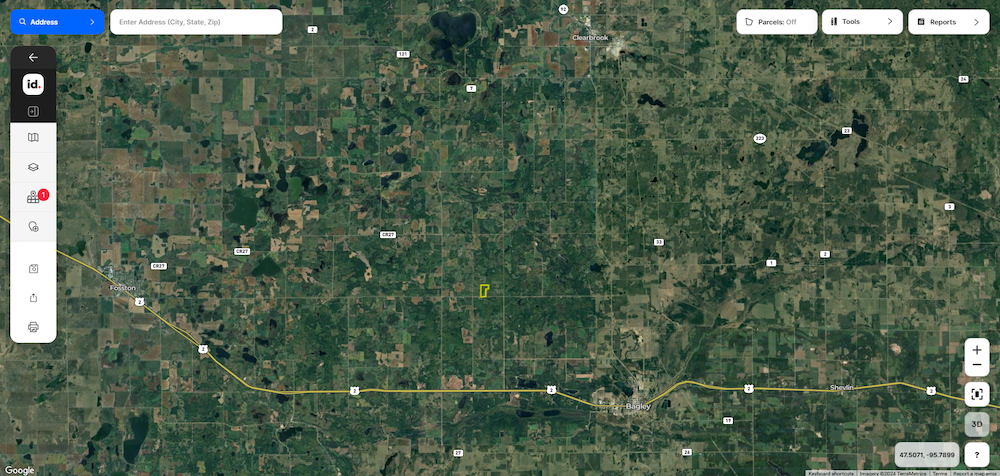Share the map via the sidebar
1000x476 pixels.
(33, 297)
